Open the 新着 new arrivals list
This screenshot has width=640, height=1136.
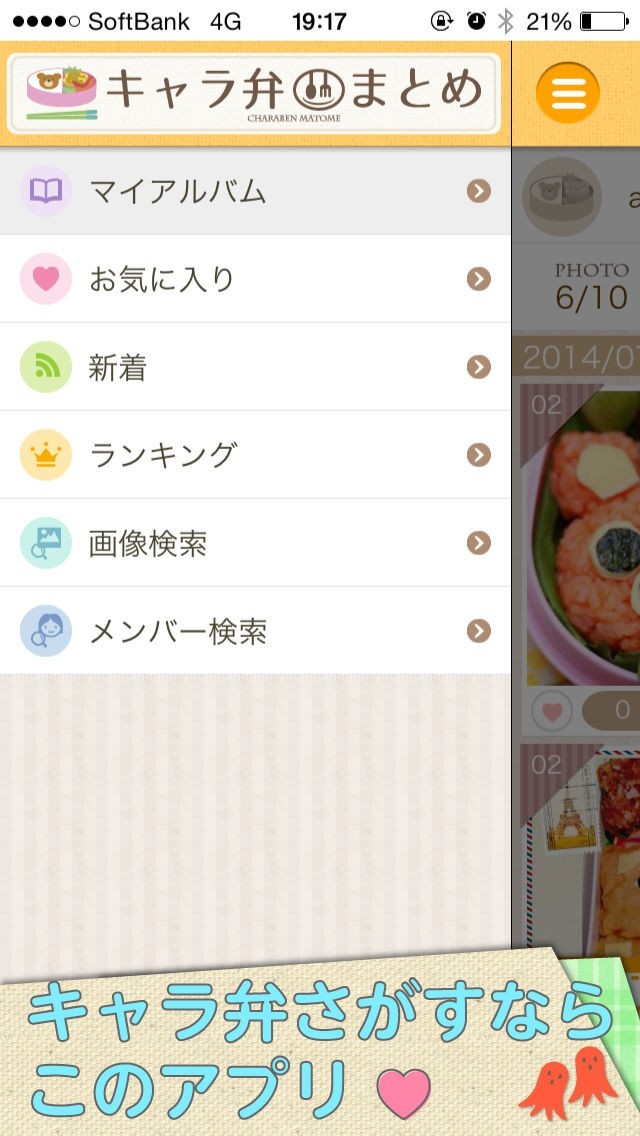[255, 367]
